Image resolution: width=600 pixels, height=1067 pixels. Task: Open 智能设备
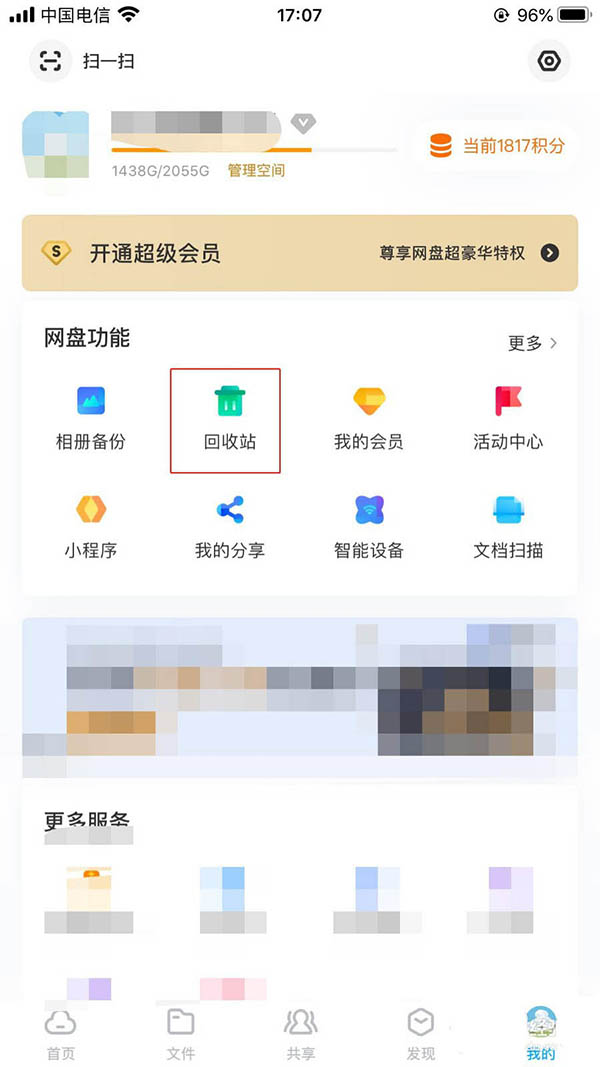(369, 527)
